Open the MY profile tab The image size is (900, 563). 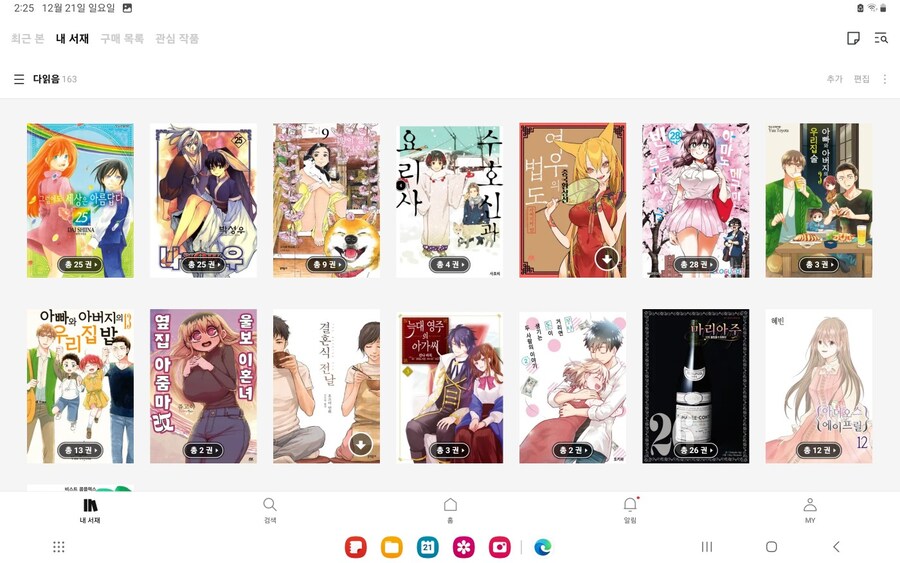810,510
